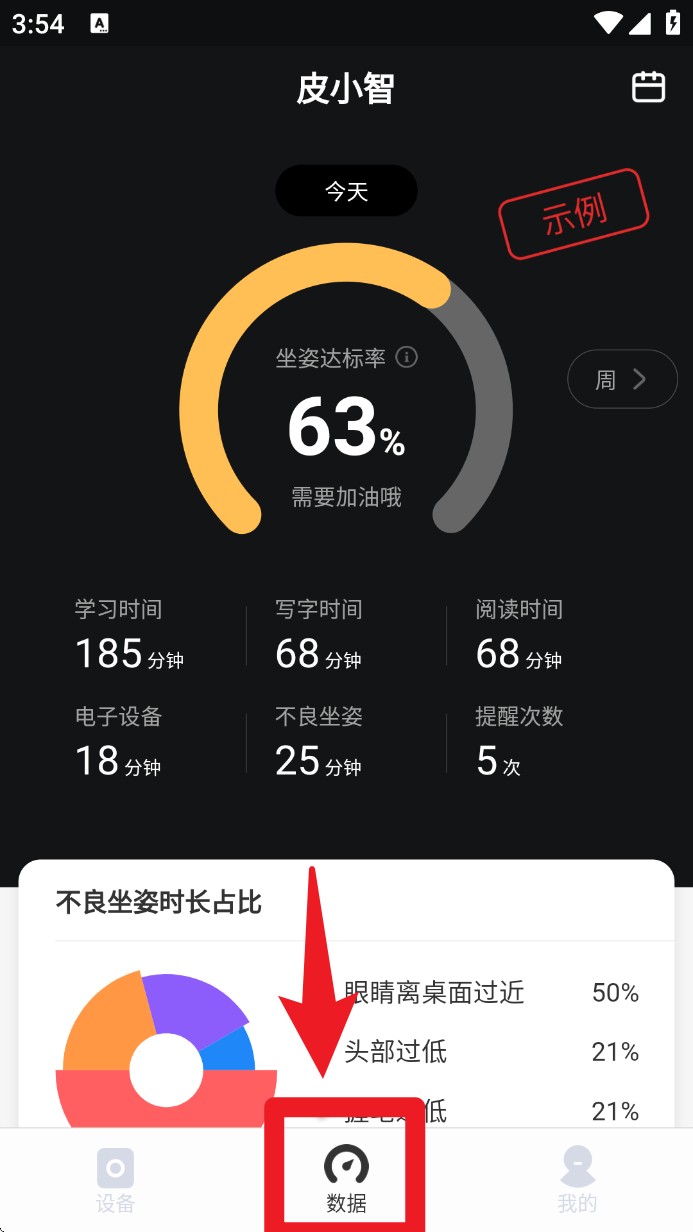Switch to the weekly 周 view
The height and width of the screenshot is (1232, 693).
(622, 379)
